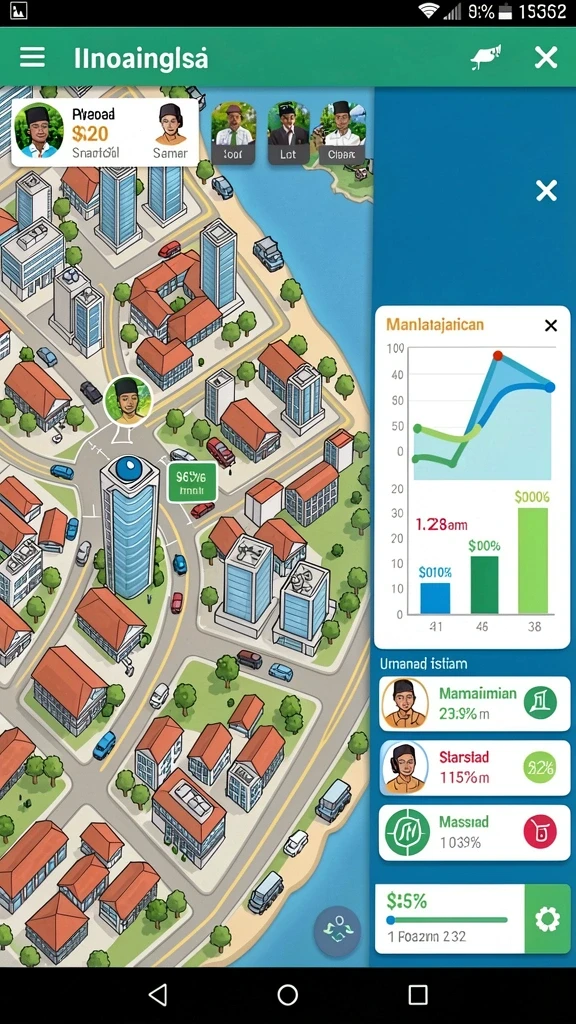Open the Mamaiimian player row
The width and height of the screenshot is (576, 1024).
tap(474, 703)
